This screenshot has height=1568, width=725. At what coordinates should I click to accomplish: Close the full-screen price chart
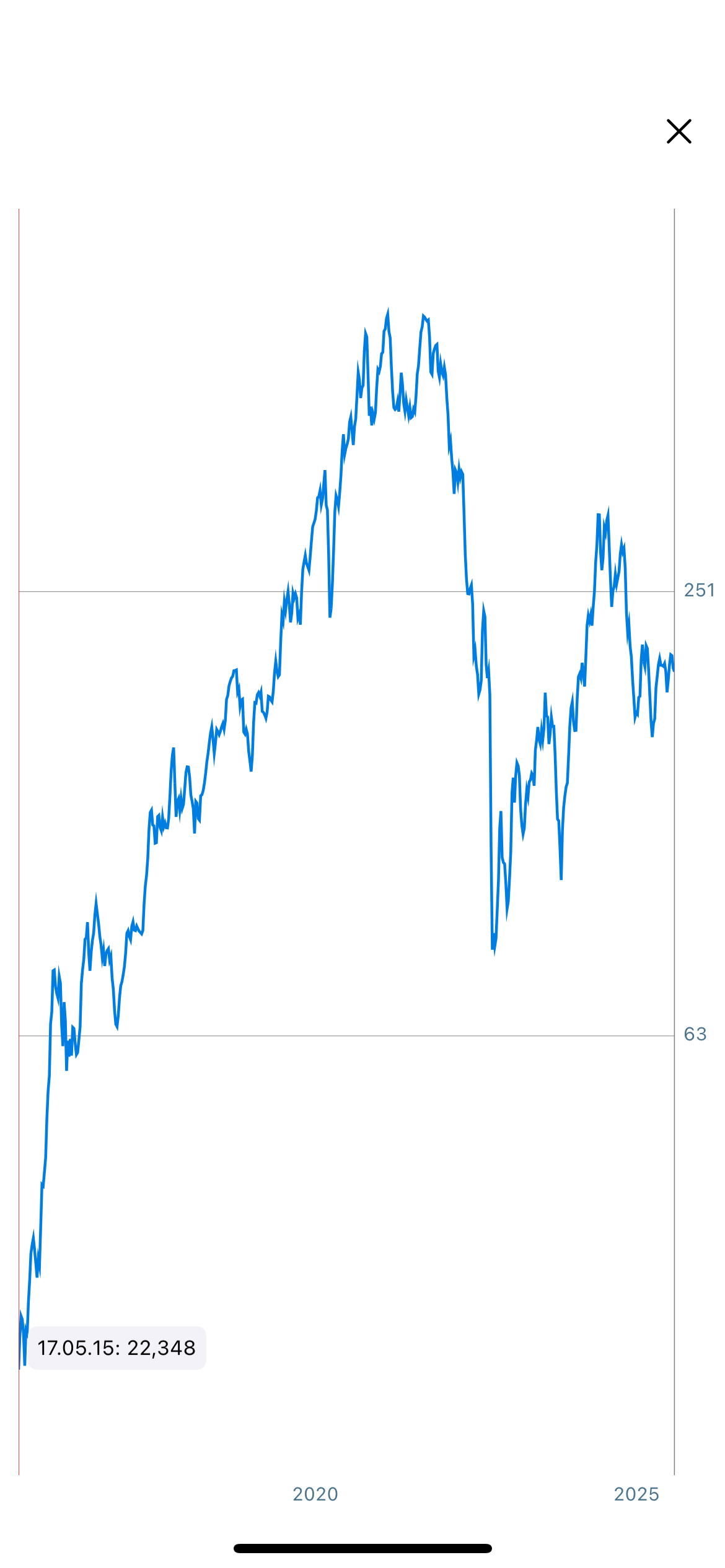679,131
